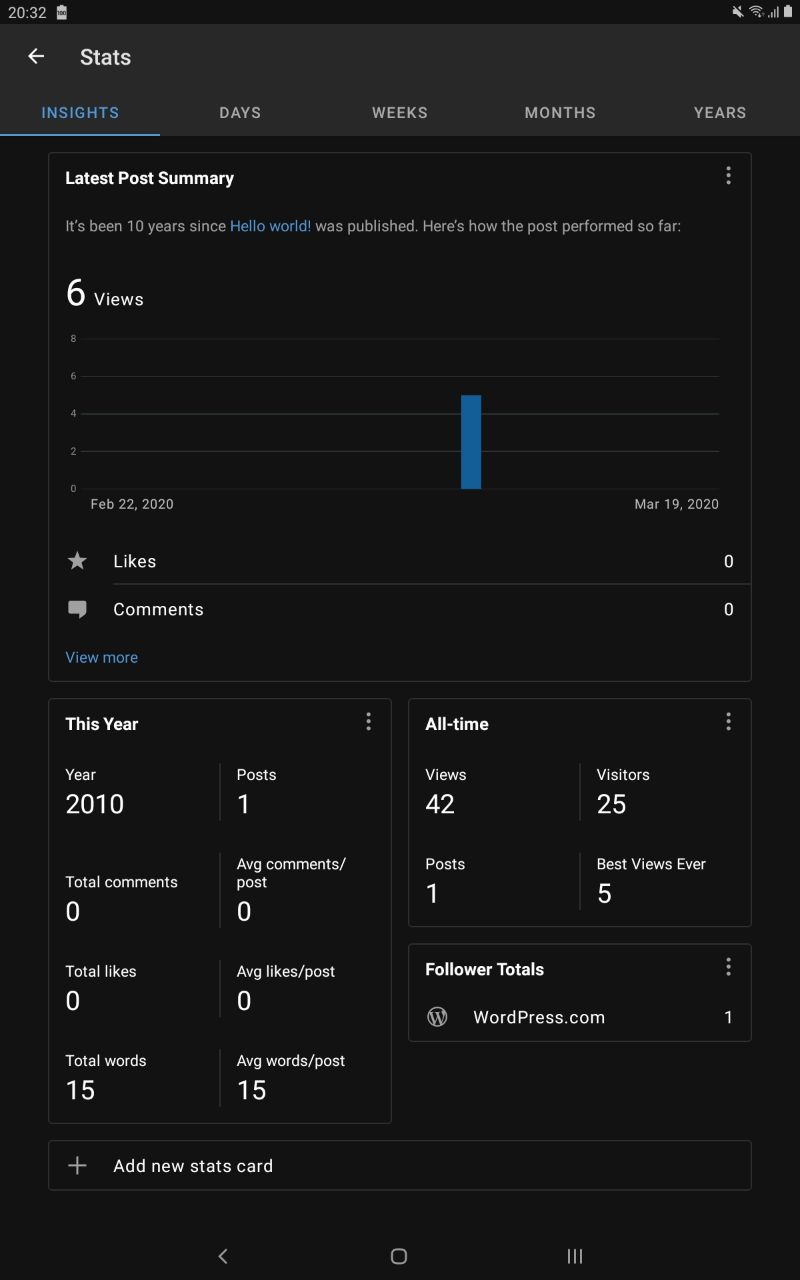The width and height of the screenshot is (800, 1280).
Task: Tap the system home button
Action: [x=399, y=1256]
